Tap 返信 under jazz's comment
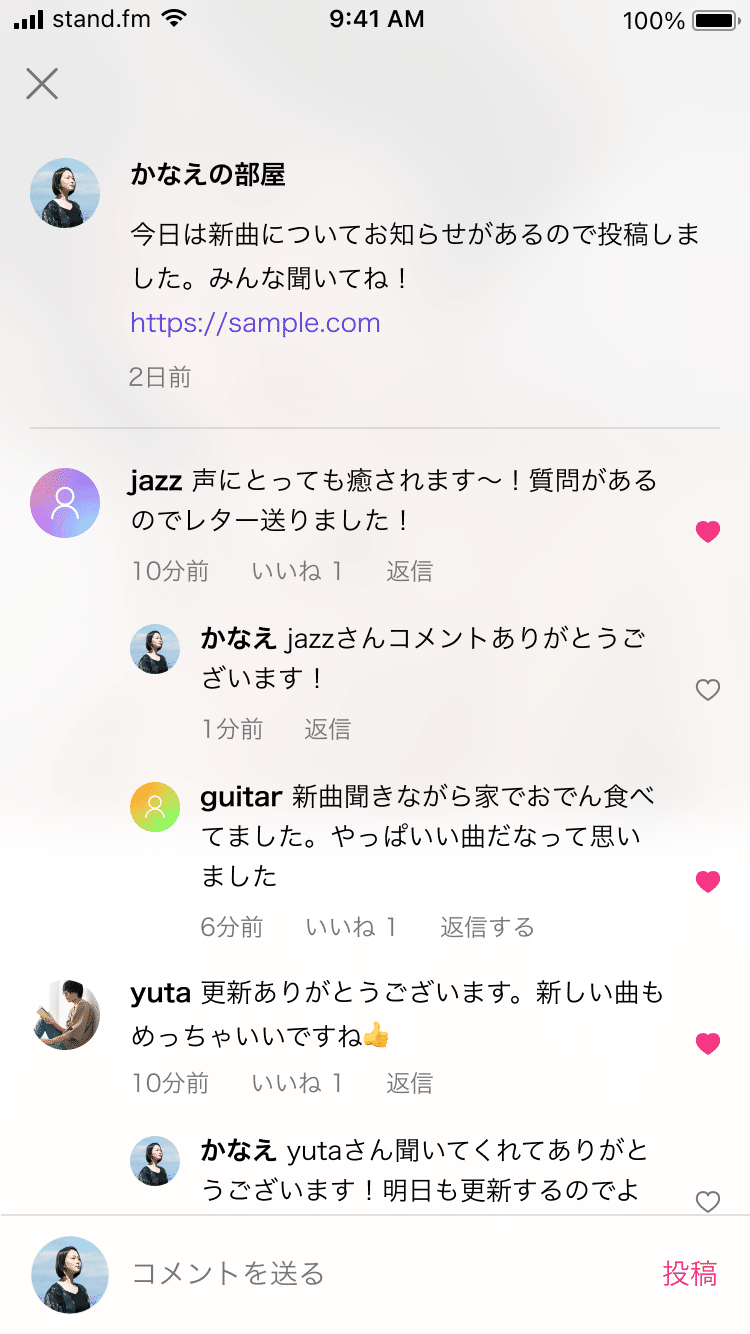750x1334 pixels. coord(409,570)
